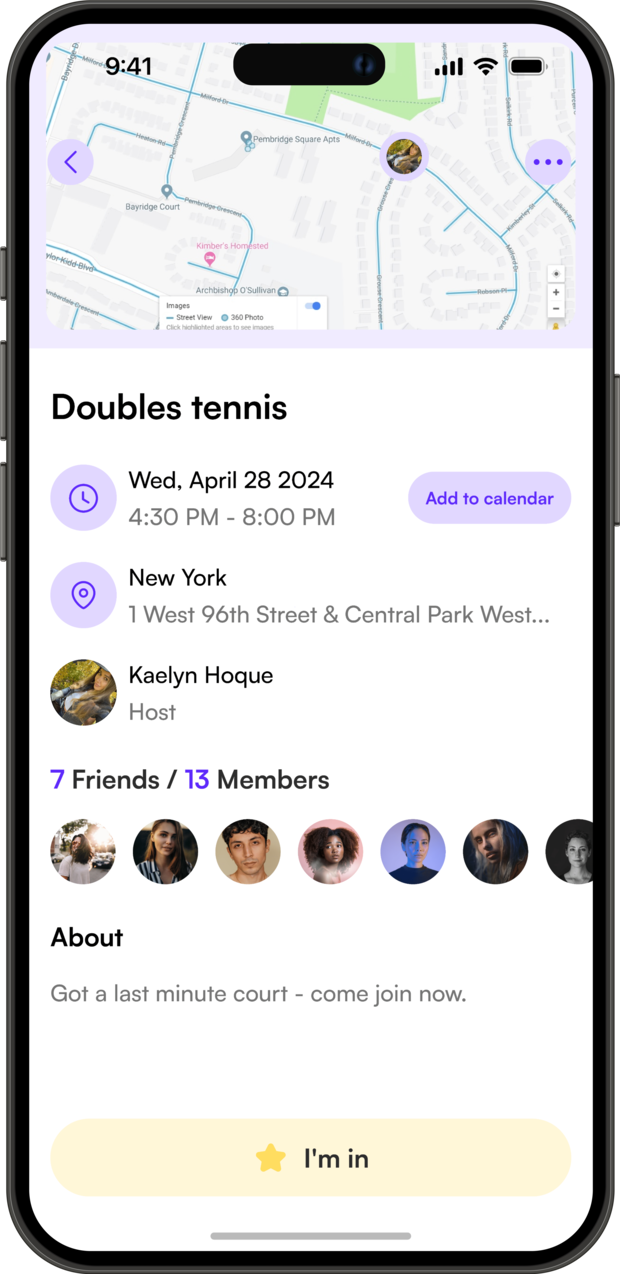Go back using the left arrow

[x=70, y=162]
